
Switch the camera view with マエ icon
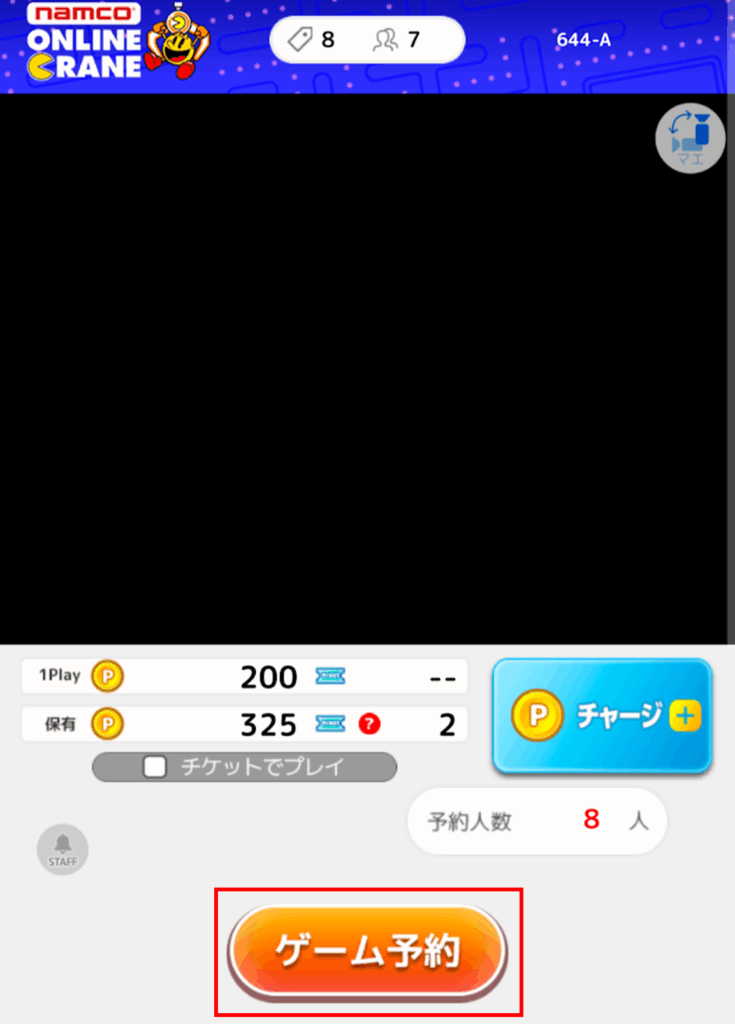(x=689, y=138)
